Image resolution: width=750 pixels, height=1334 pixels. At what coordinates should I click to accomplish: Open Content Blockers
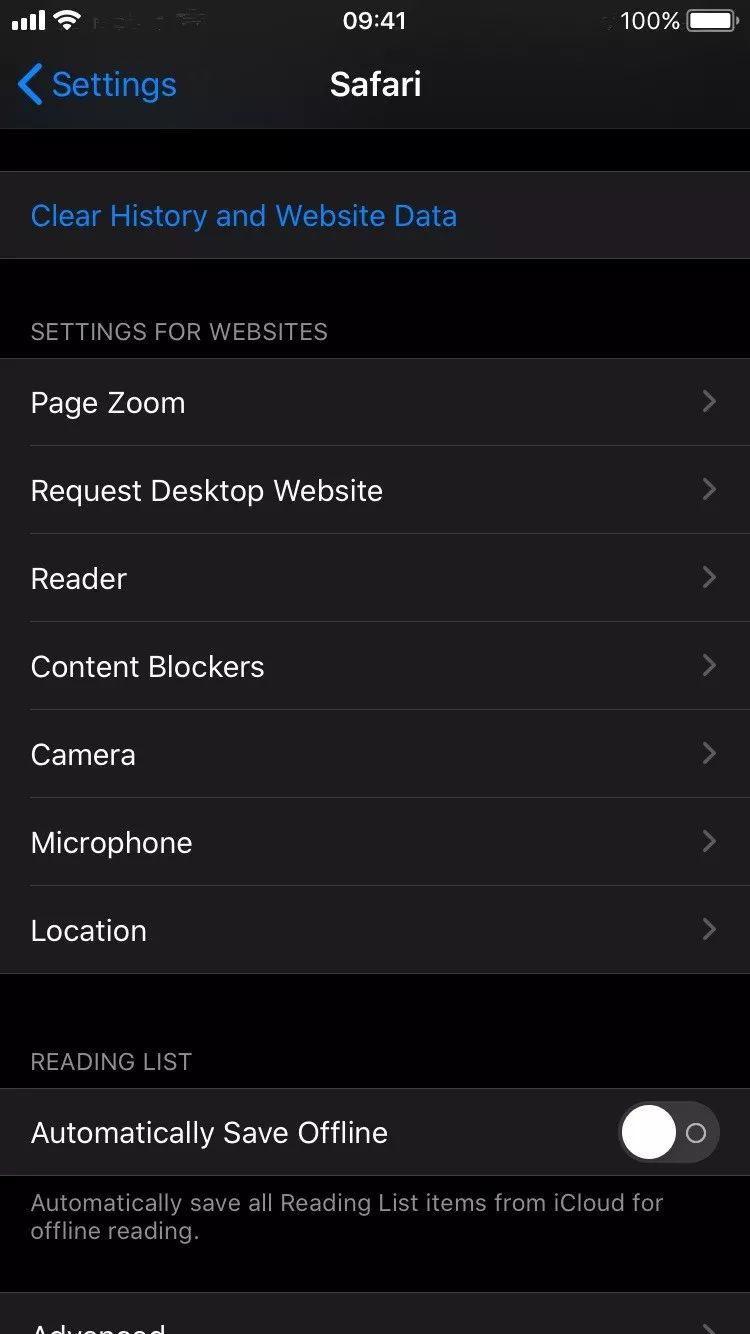coord(374,666)
